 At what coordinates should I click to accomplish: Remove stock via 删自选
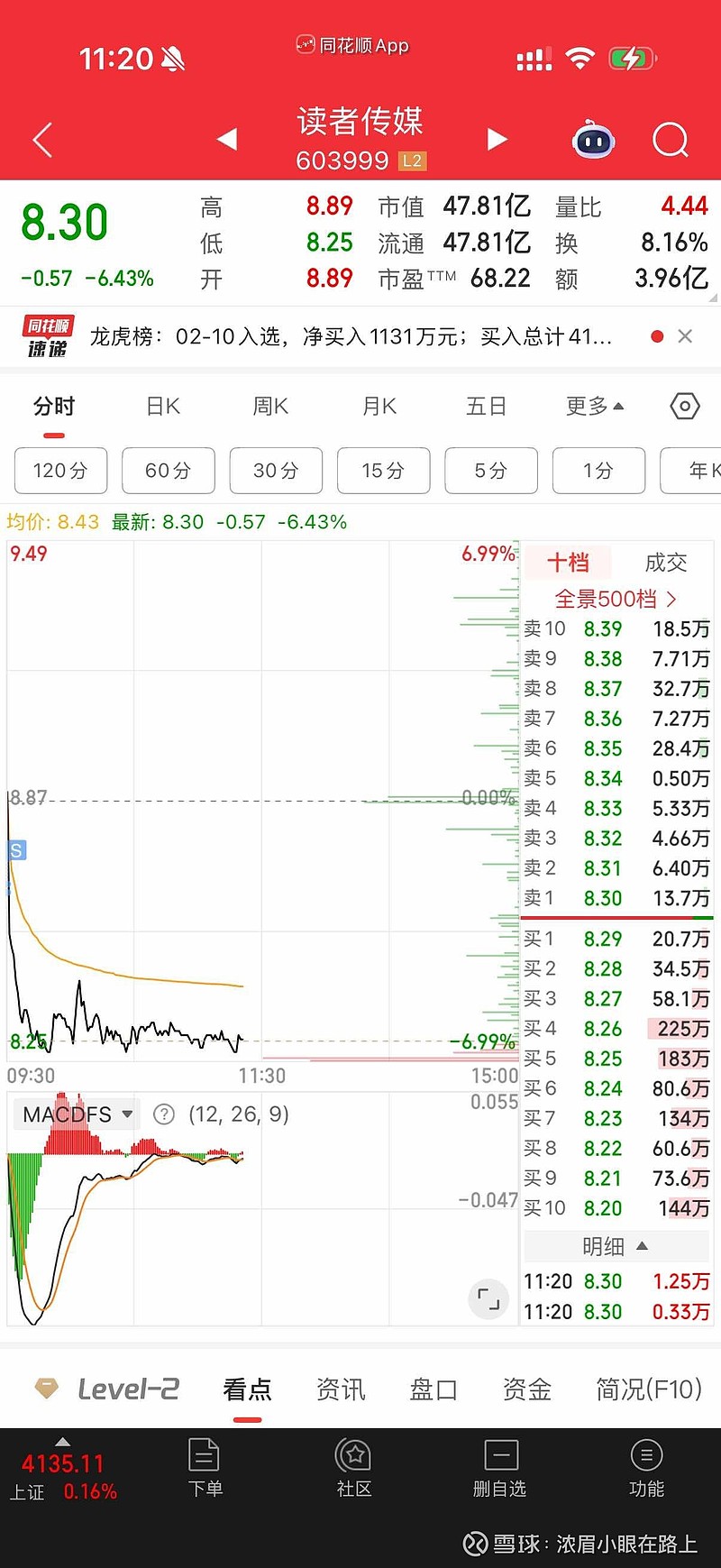coord(500,1467)
